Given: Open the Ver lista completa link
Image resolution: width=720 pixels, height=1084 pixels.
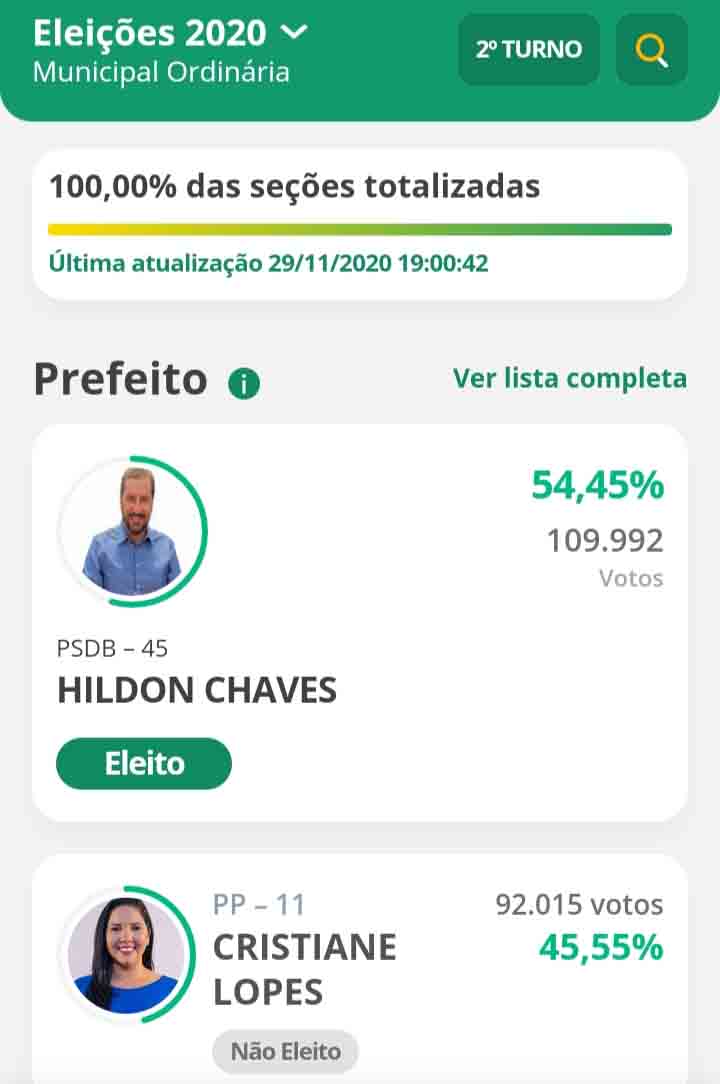Looking at the screenshot, I should (x=569, y=378).
